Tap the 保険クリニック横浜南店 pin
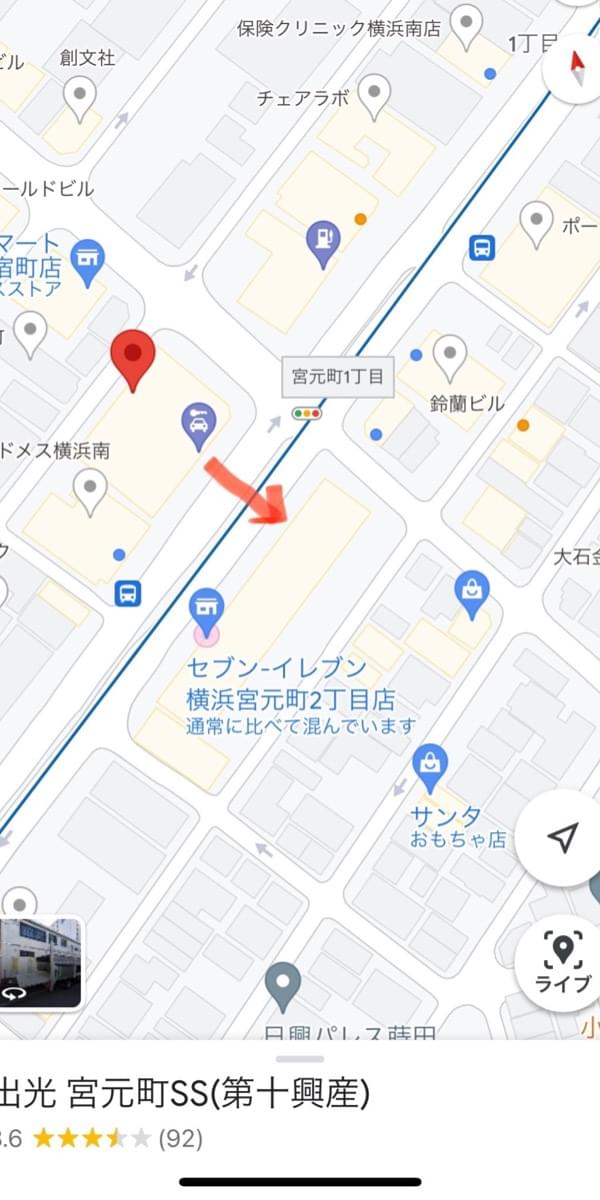The image size is (600, 1200). 466,27
